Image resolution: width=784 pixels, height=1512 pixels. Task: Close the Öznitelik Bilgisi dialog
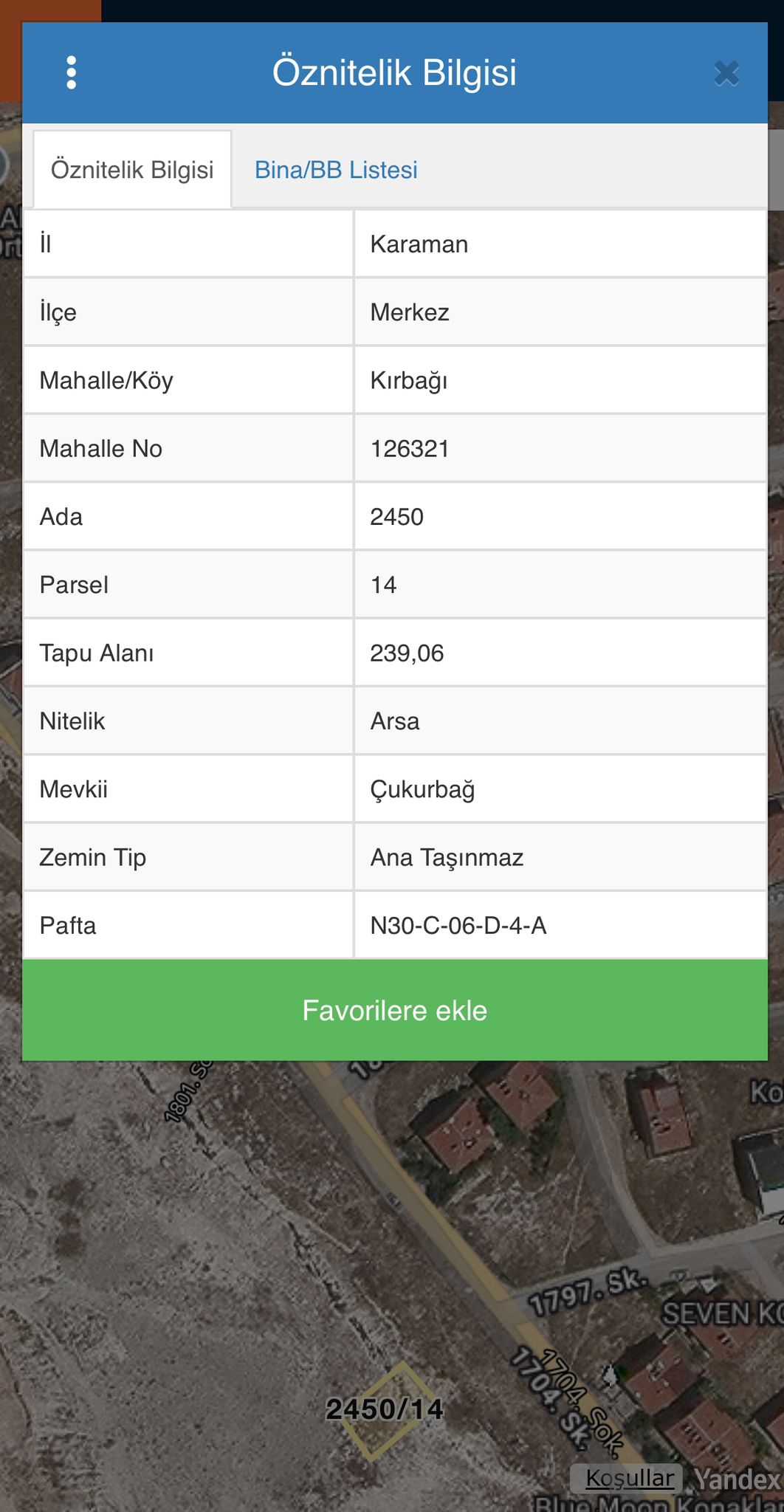click(x=726, y=73)
